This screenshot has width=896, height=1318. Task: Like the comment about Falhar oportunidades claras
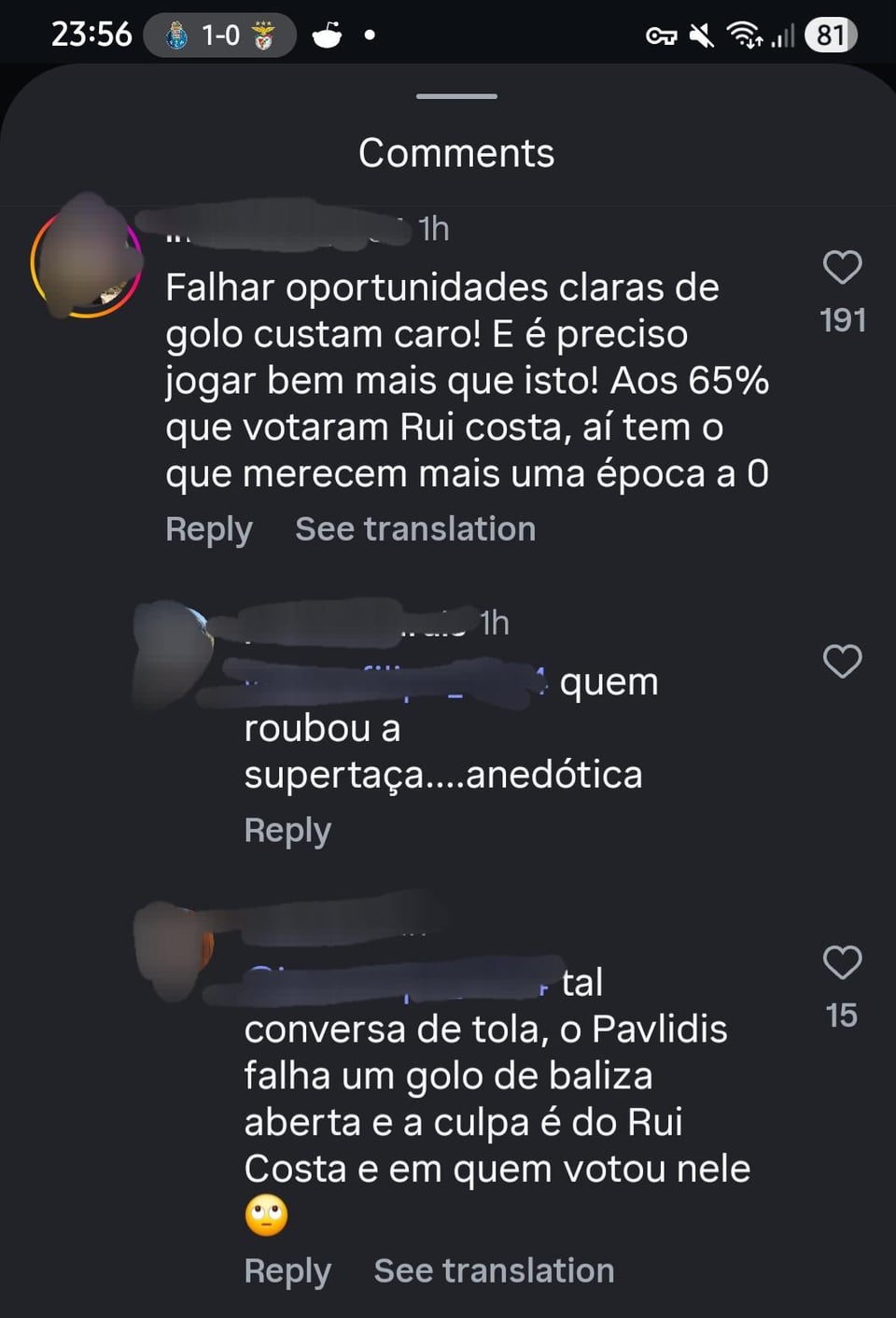842,269
